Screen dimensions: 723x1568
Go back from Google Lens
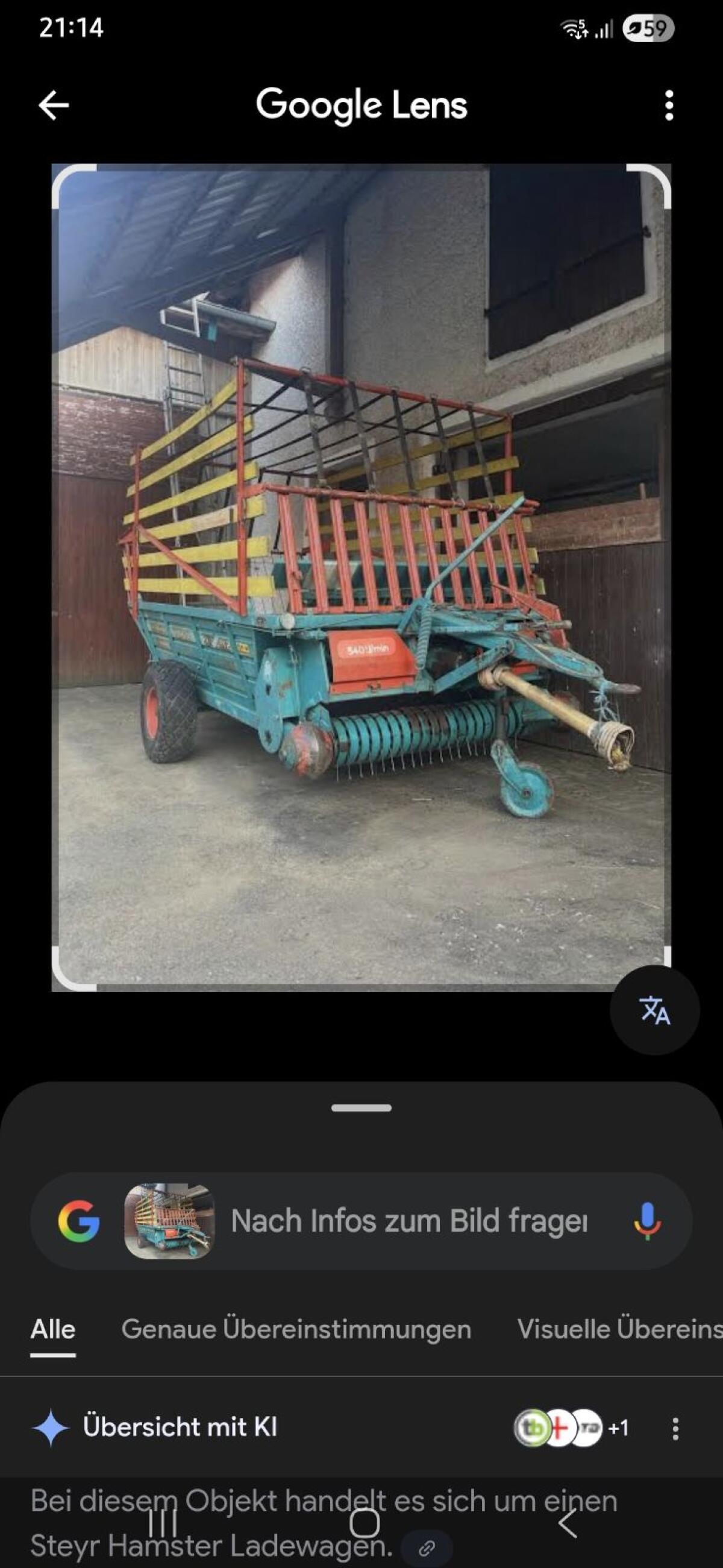point(54,105)
